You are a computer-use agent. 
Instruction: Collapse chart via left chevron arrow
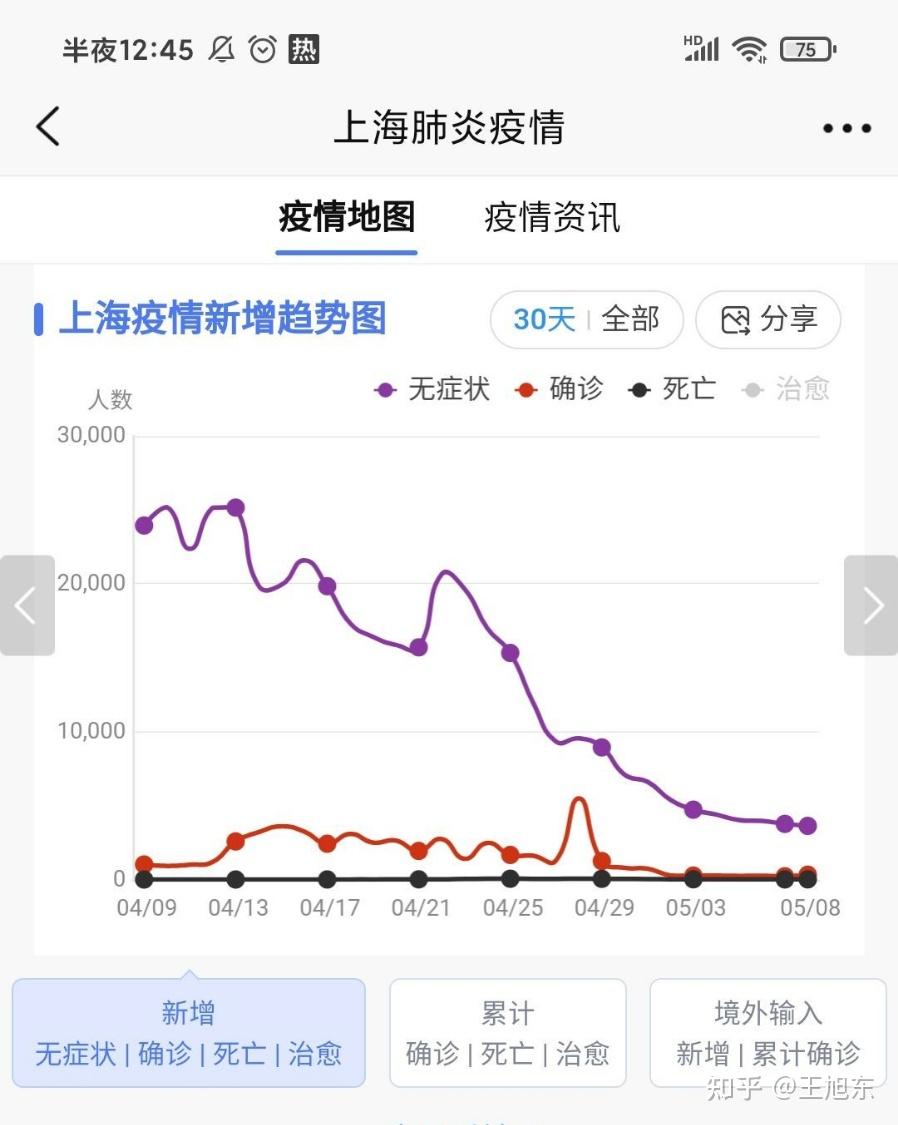tap(24, 605)
